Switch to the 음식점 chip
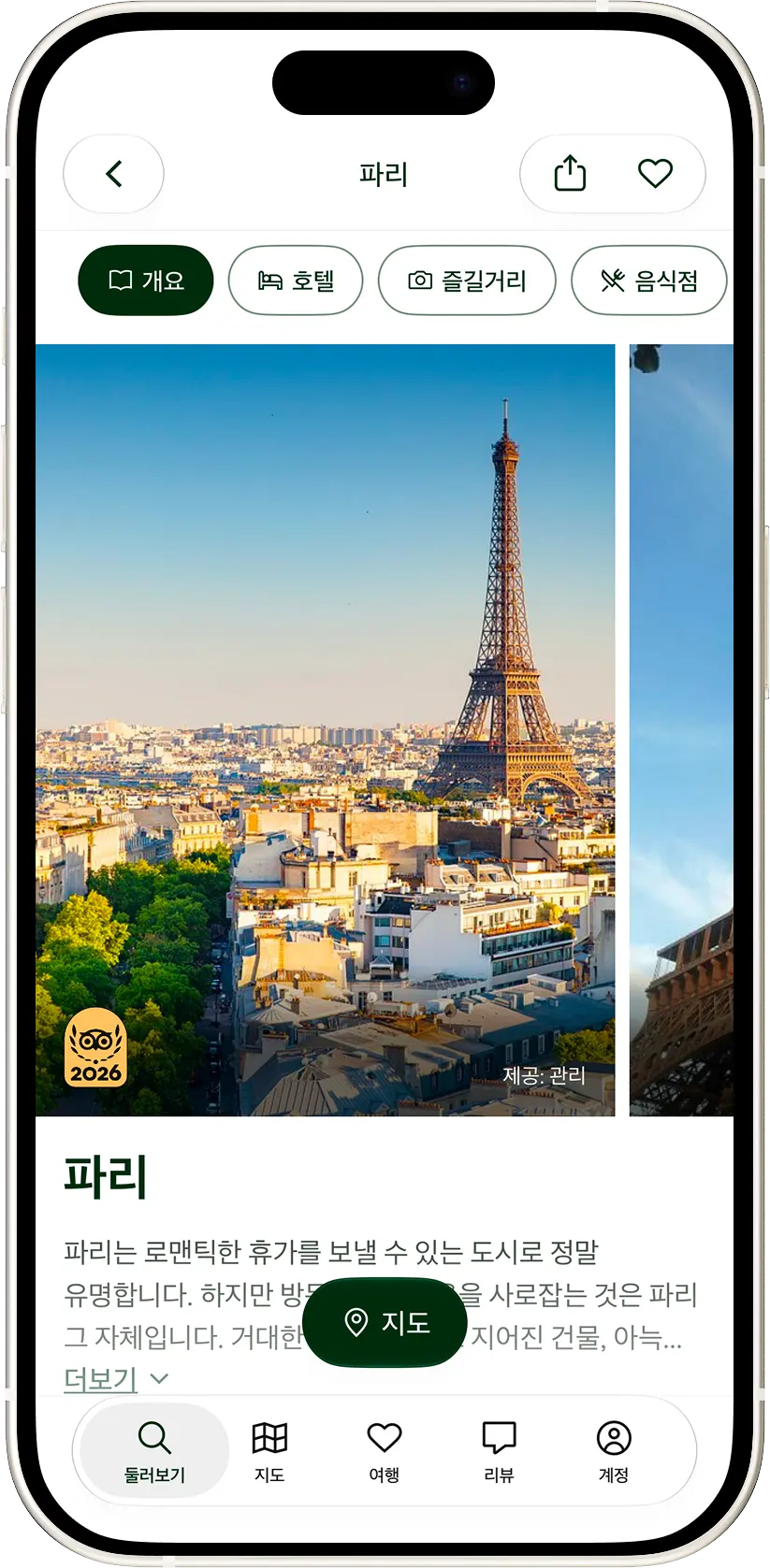The image size is (770, 1568). 649,281
